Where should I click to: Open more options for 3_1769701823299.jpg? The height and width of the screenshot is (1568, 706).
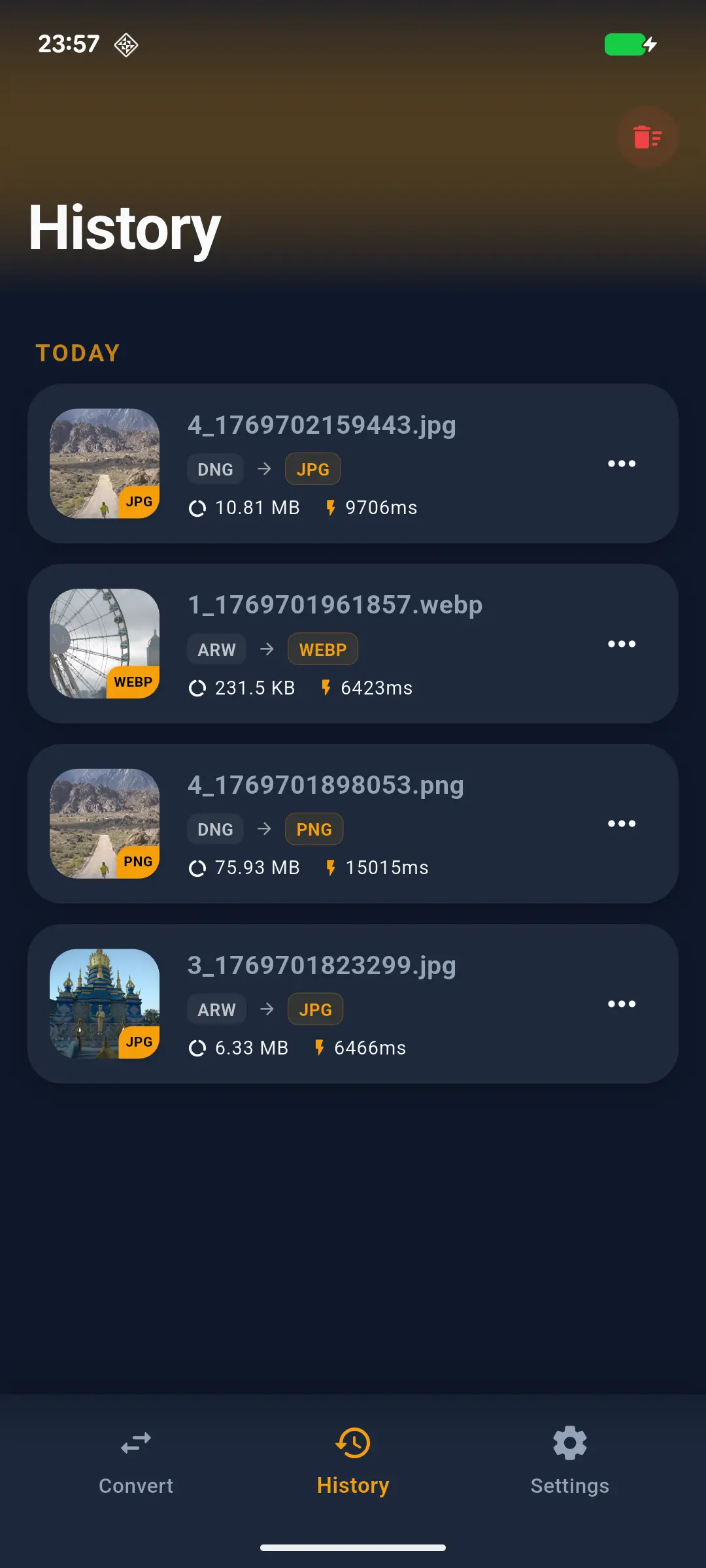(621, 1004)
